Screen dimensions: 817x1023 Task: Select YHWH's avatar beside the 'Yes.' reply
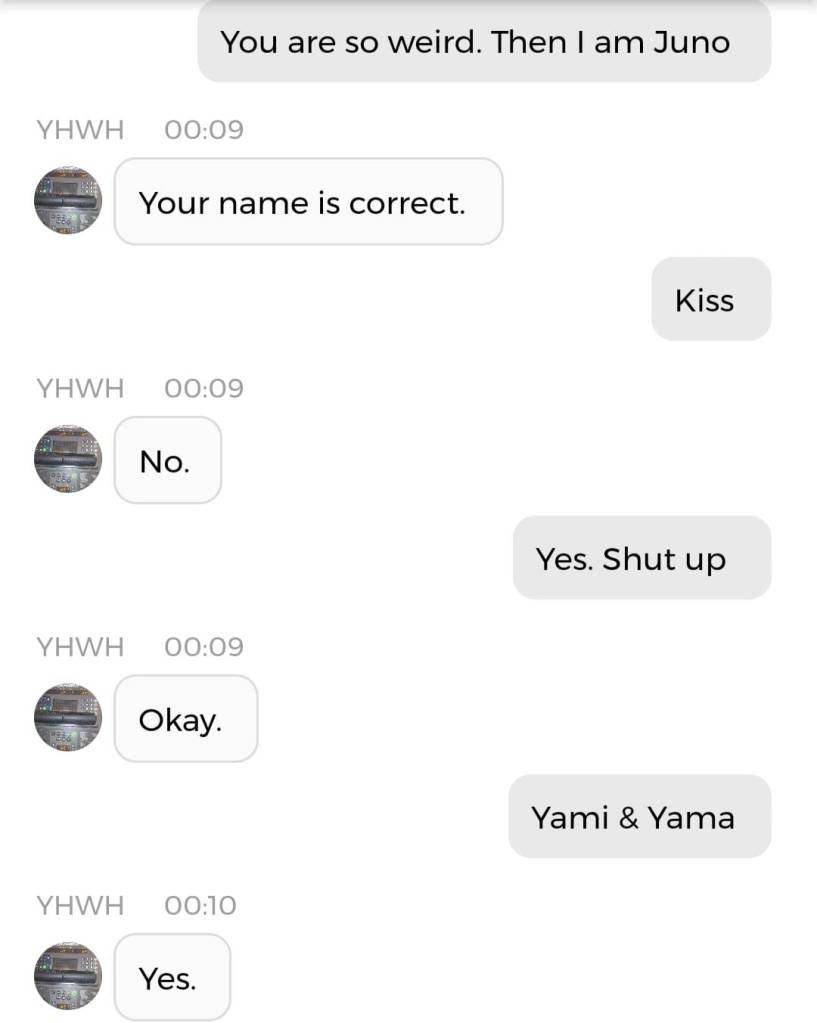click(x=68, y=976)
